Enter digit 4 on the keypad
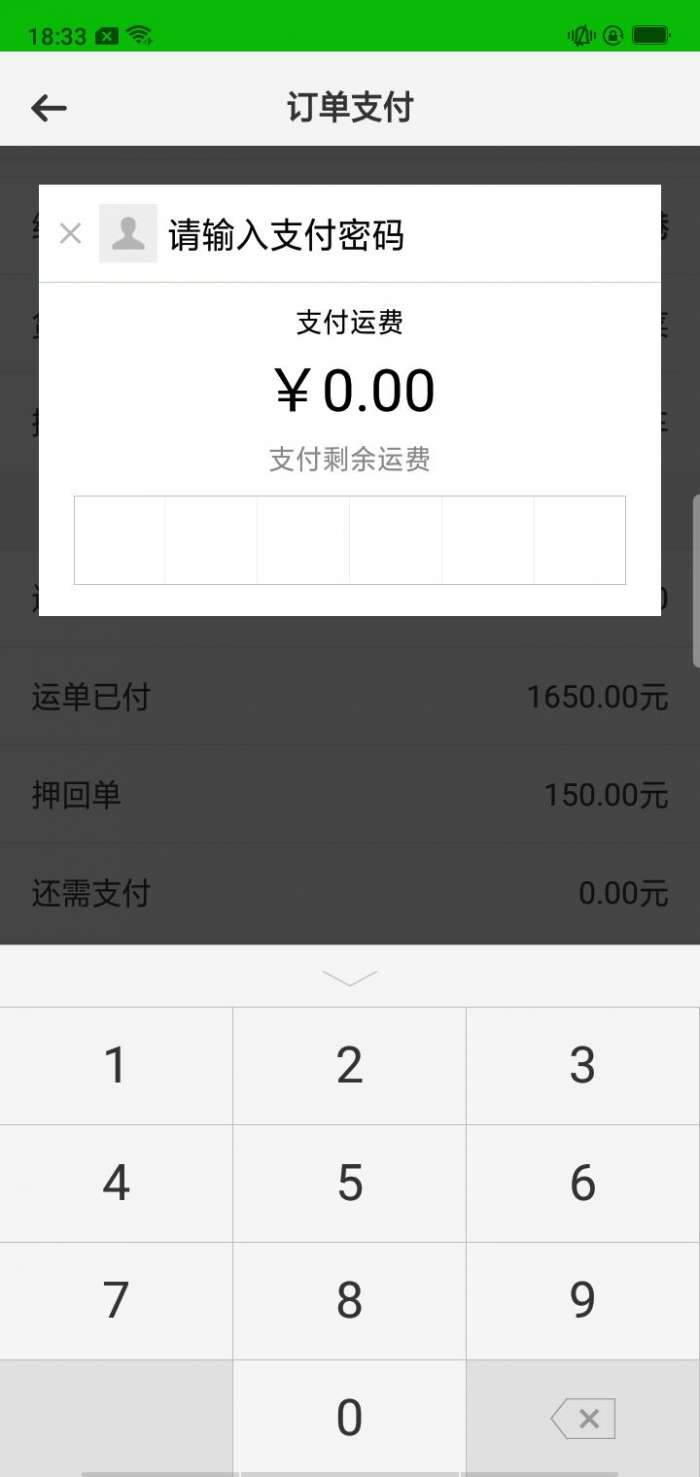 116,1184
